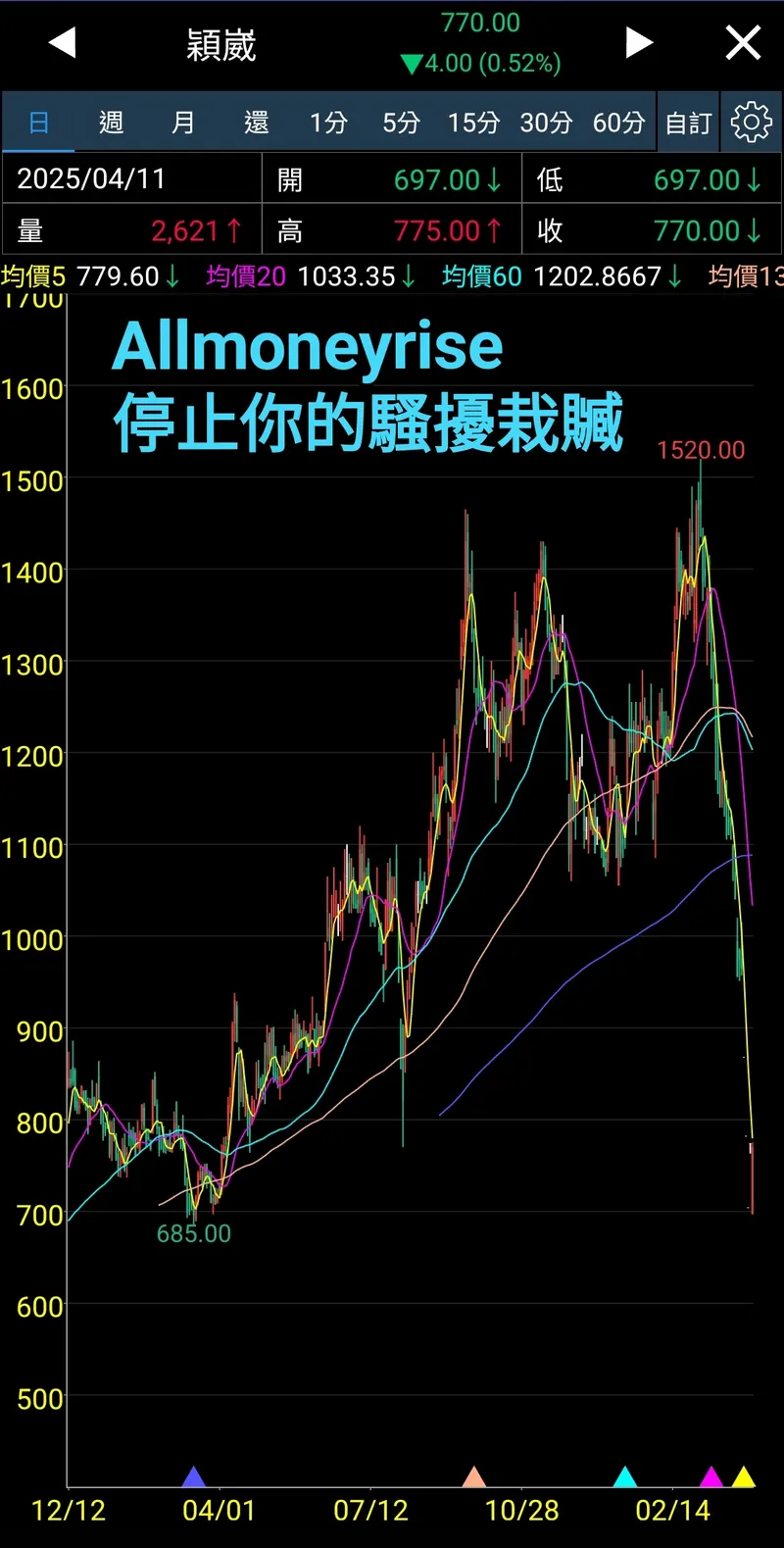Select the 還 adjusted chart tab
The height and width of the screenshot is (1548, 784).
click(x=256, y=123)
